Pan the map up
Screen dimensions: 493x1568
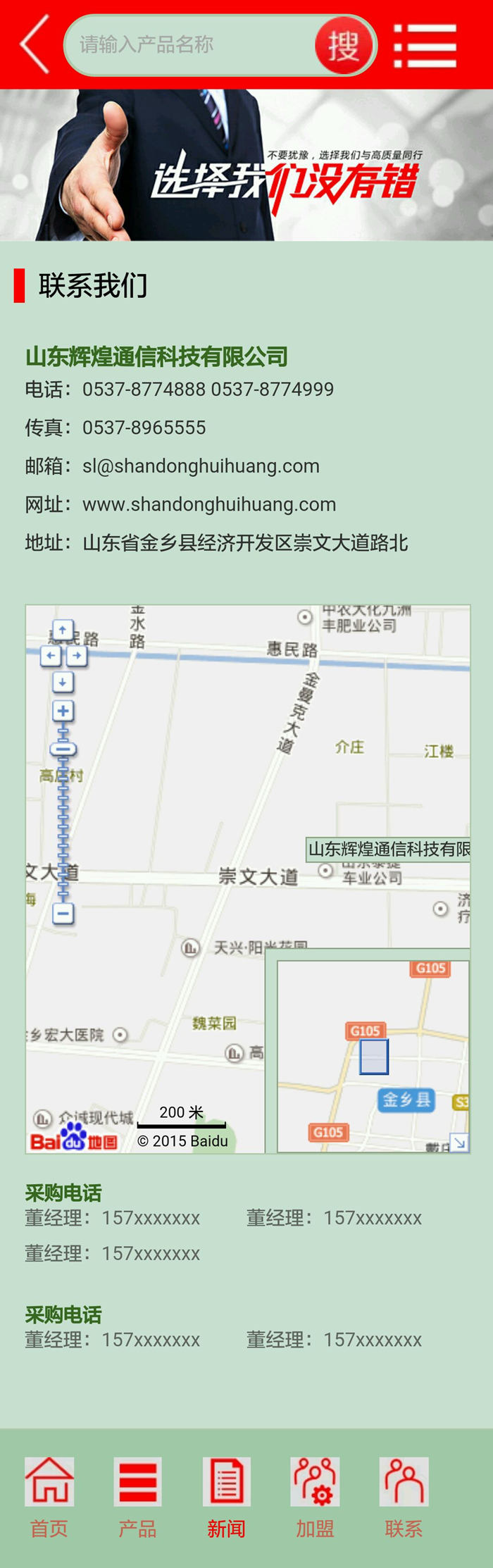(x=63, y=629)
